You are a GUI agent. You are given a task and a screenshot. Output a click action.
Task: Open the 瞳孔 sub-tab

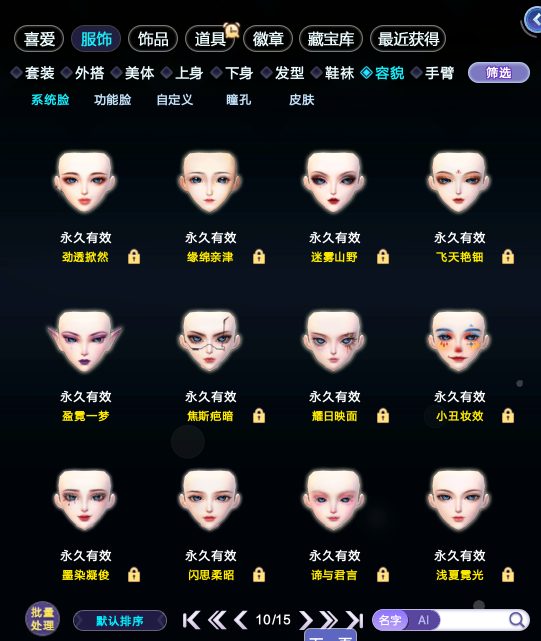pos(238,100)
